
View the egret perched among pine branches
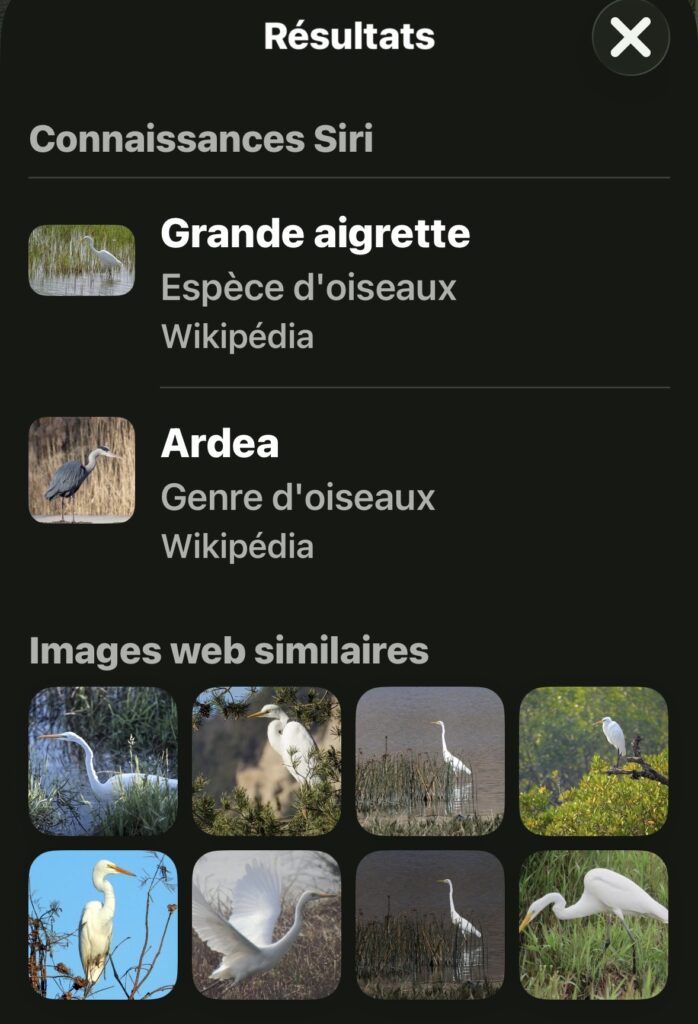[266, 761]
